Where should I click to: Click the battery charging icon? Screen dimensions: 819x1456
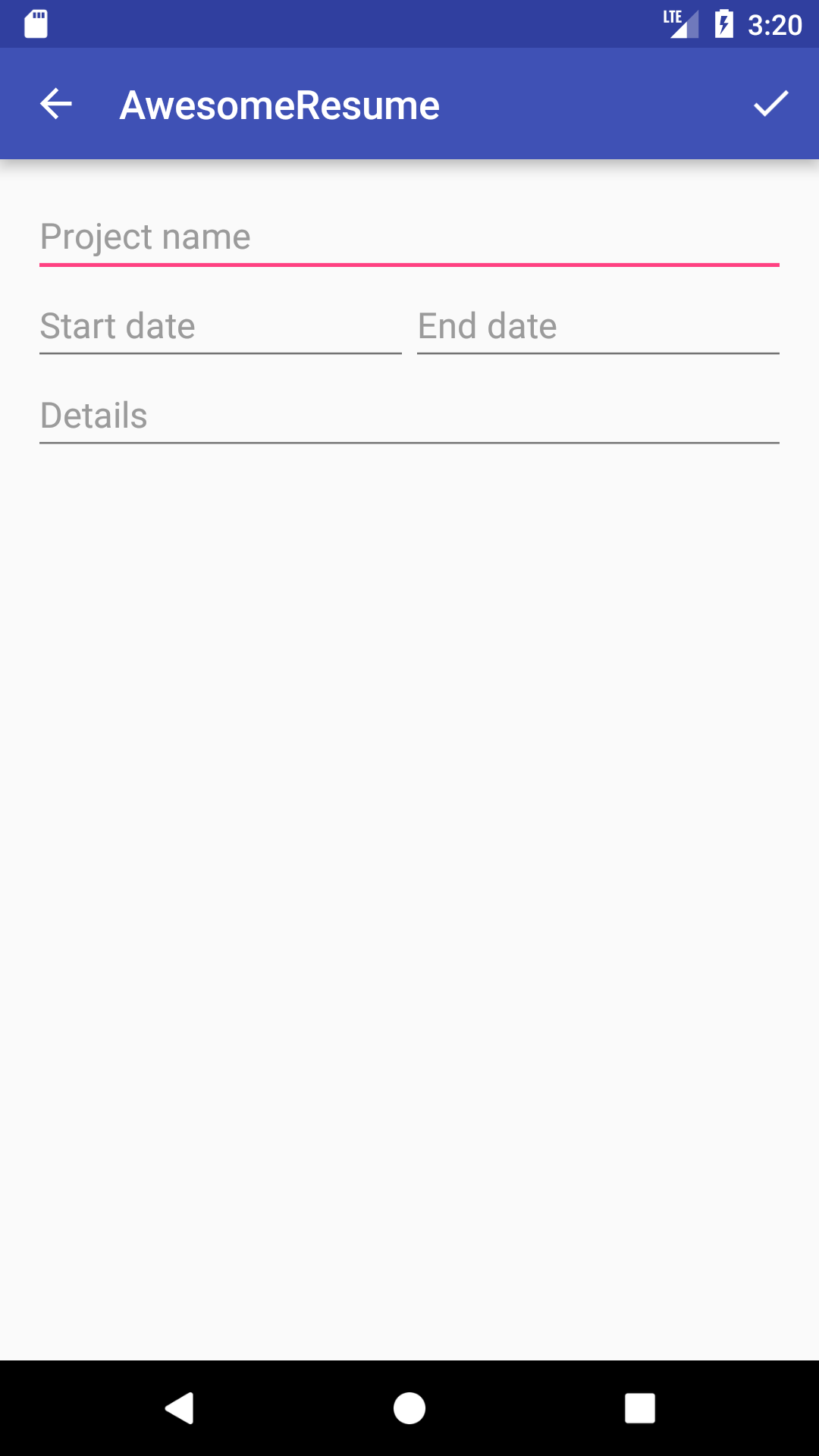coord(725,24)
